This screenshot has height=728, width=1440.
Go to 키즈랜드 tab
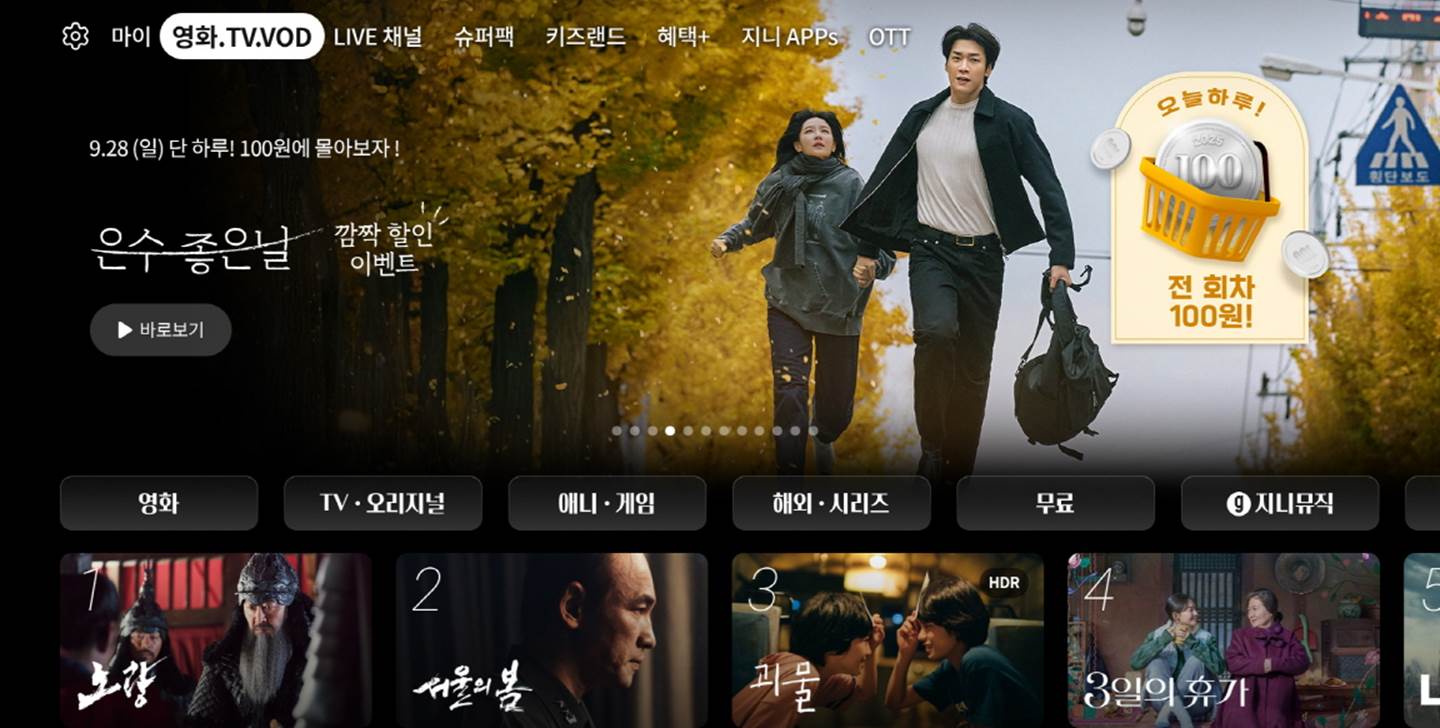585,37
